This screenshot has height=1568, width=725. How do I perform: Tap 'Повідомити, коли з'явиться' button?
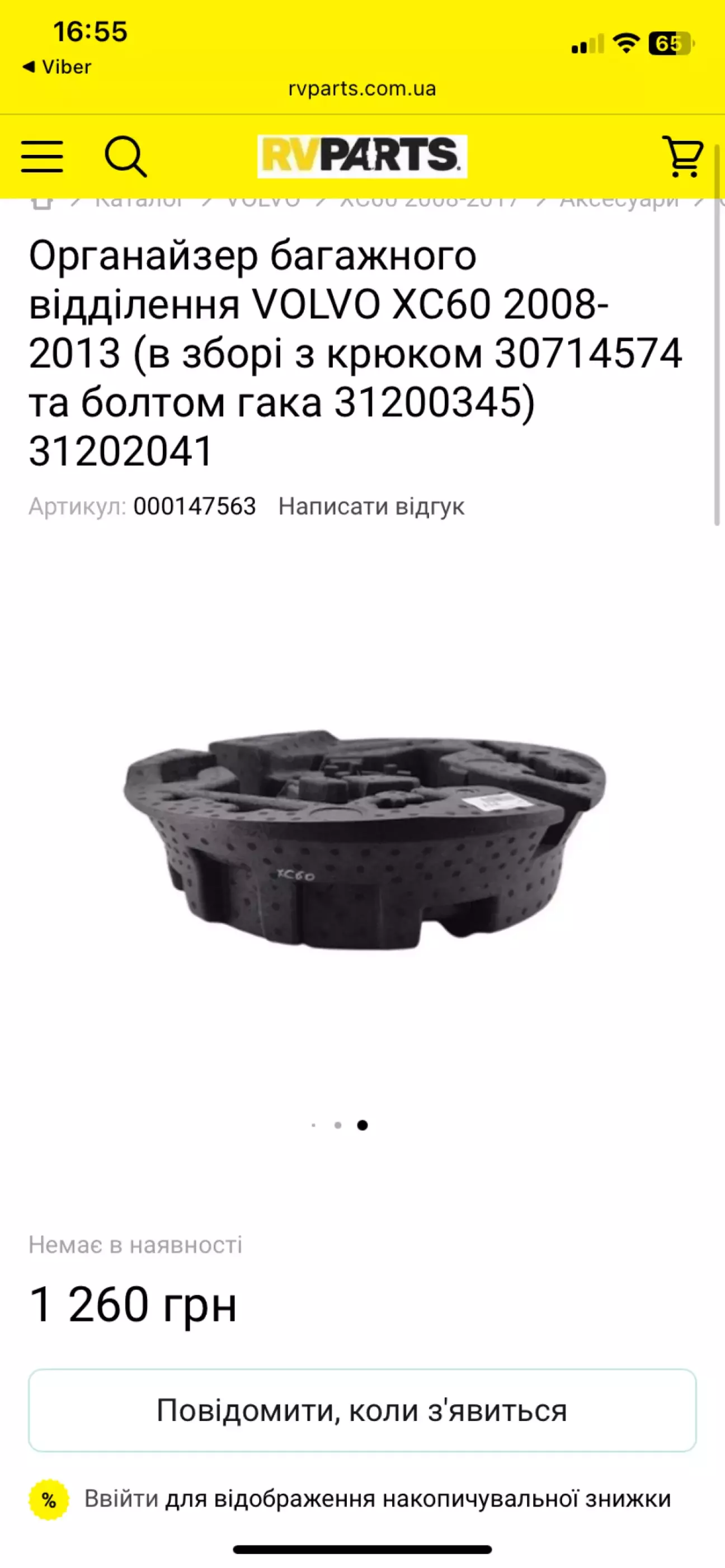[362, 1411]
